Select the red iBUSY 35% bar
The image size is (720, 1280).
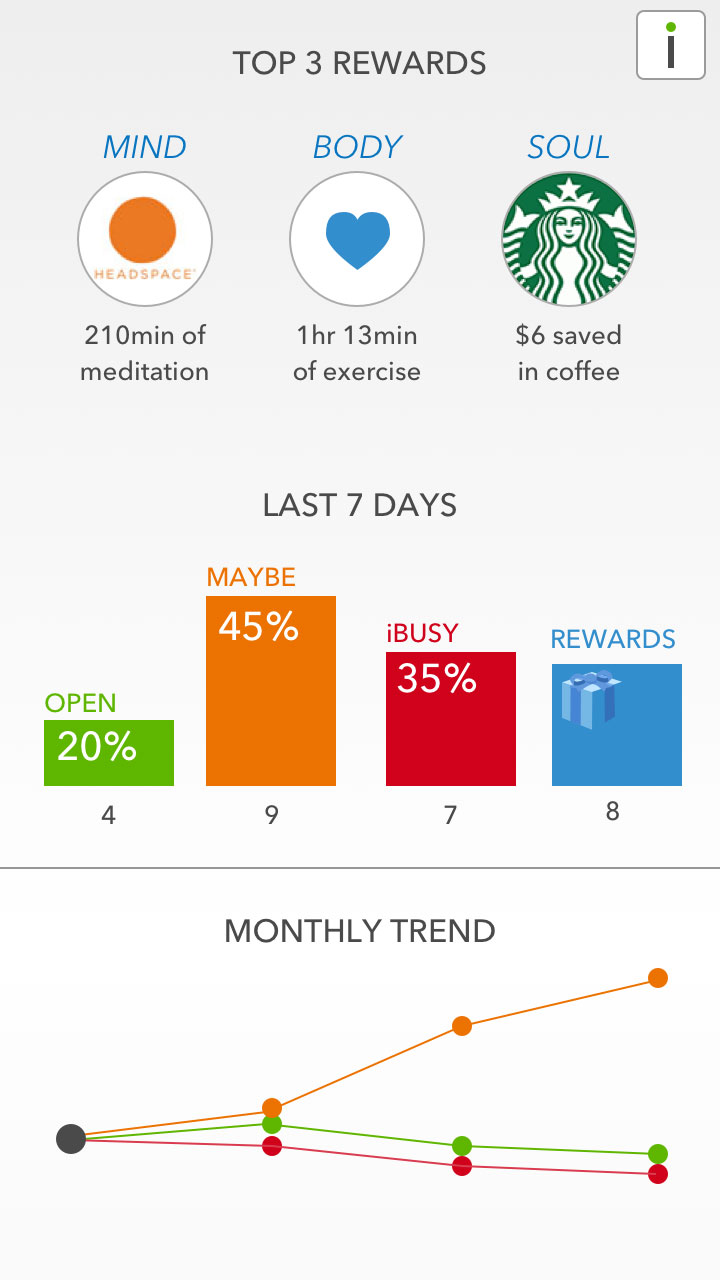click(451, 719)
